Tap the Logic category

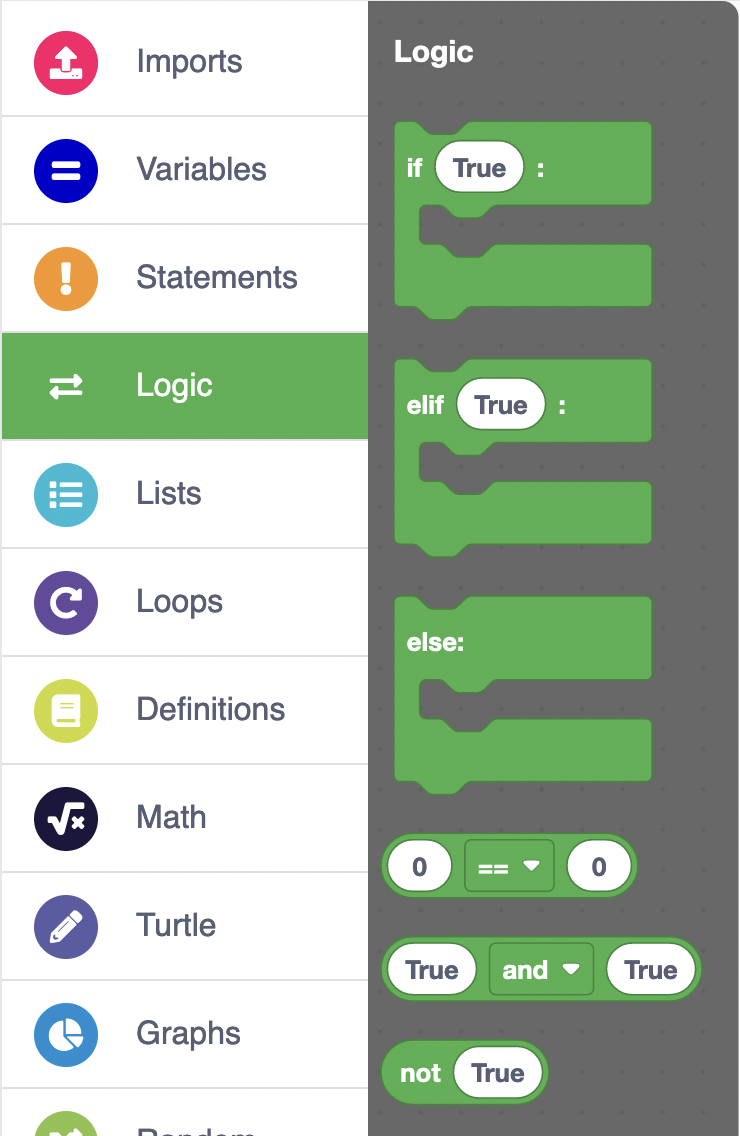(x=185, y=385)
